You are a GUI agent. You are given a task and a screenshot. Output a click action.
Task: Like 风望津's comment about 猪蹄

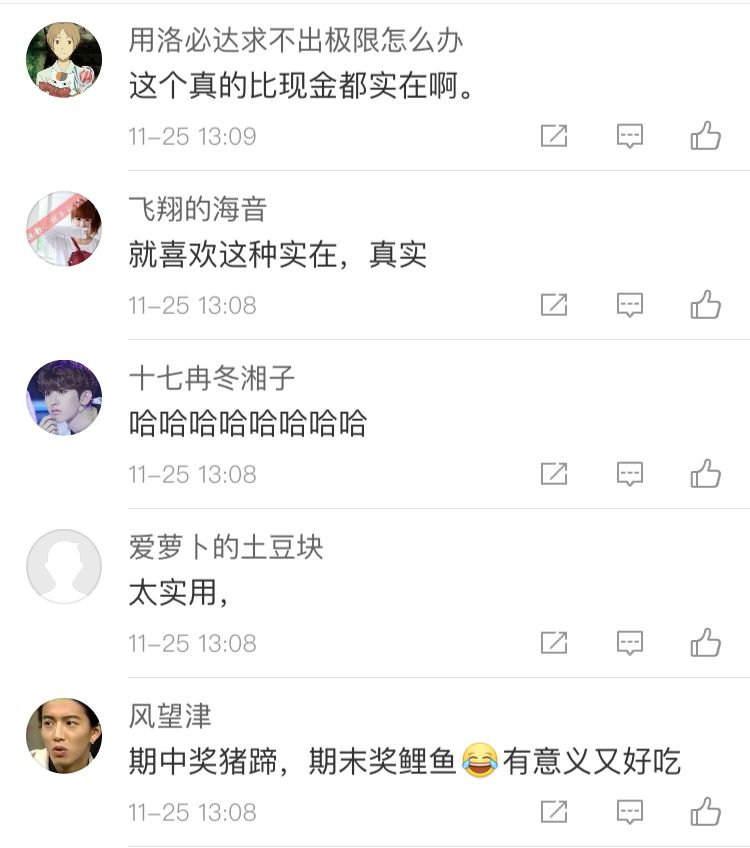click(705, 812)
